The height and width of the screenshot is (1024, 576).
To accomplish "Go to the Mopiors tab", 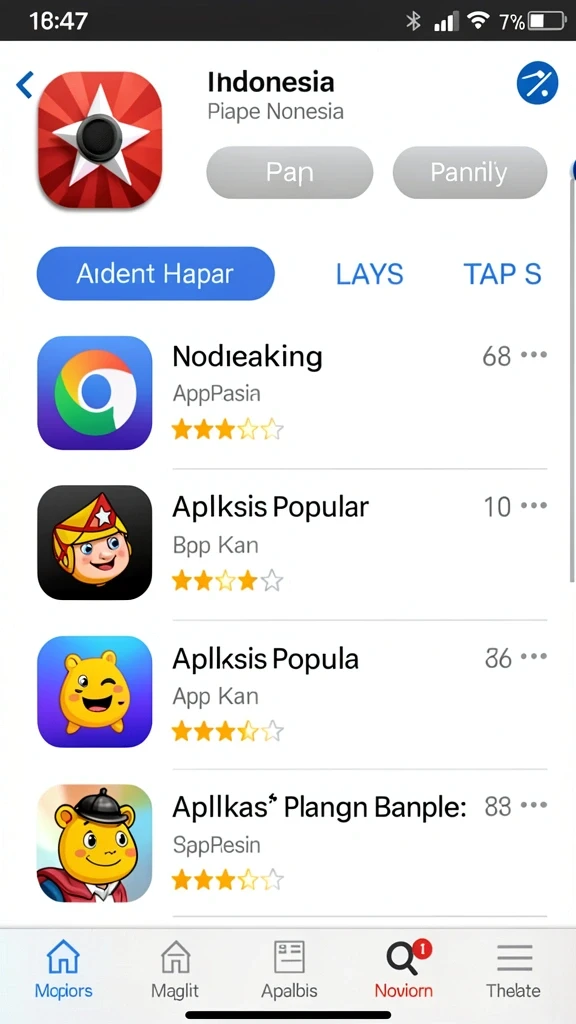I will click(63, 970).
